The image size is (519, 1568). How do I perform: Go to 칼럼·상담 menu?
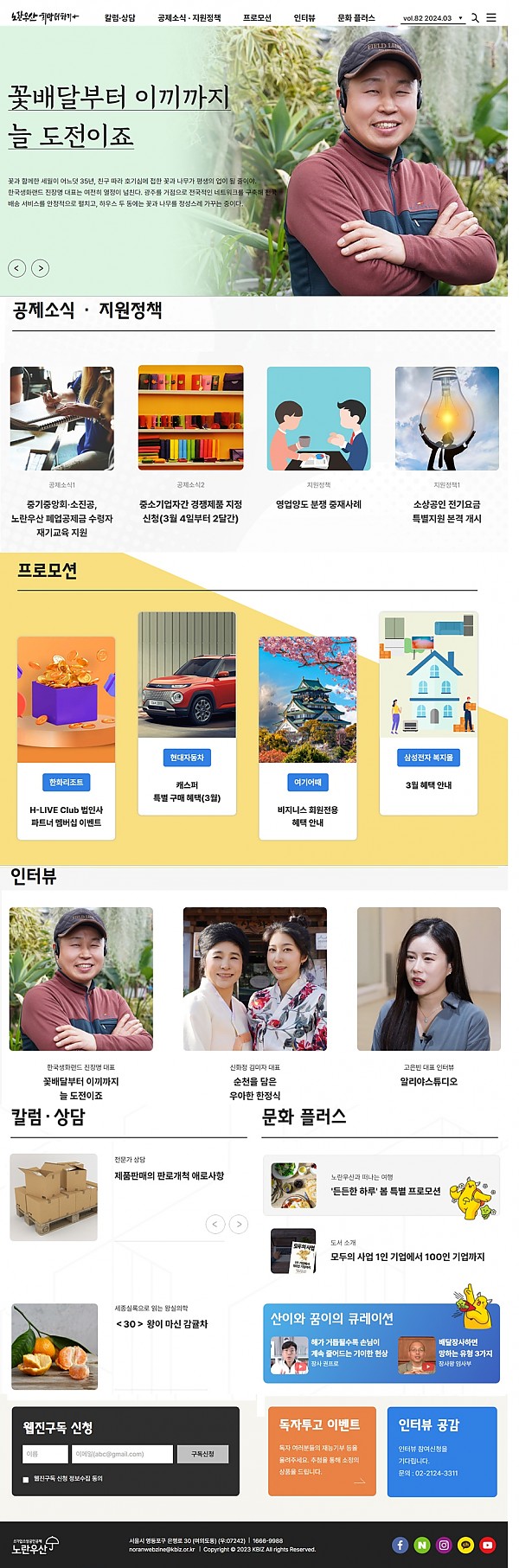point(119,17)
